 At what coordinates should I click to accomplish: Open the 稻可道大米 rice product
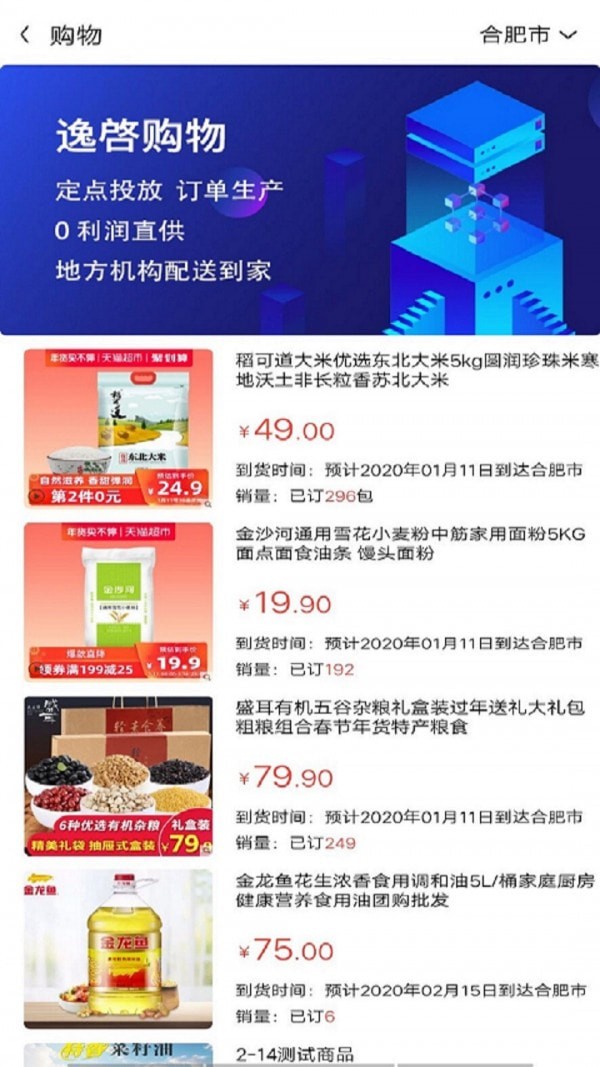point(410,370)
